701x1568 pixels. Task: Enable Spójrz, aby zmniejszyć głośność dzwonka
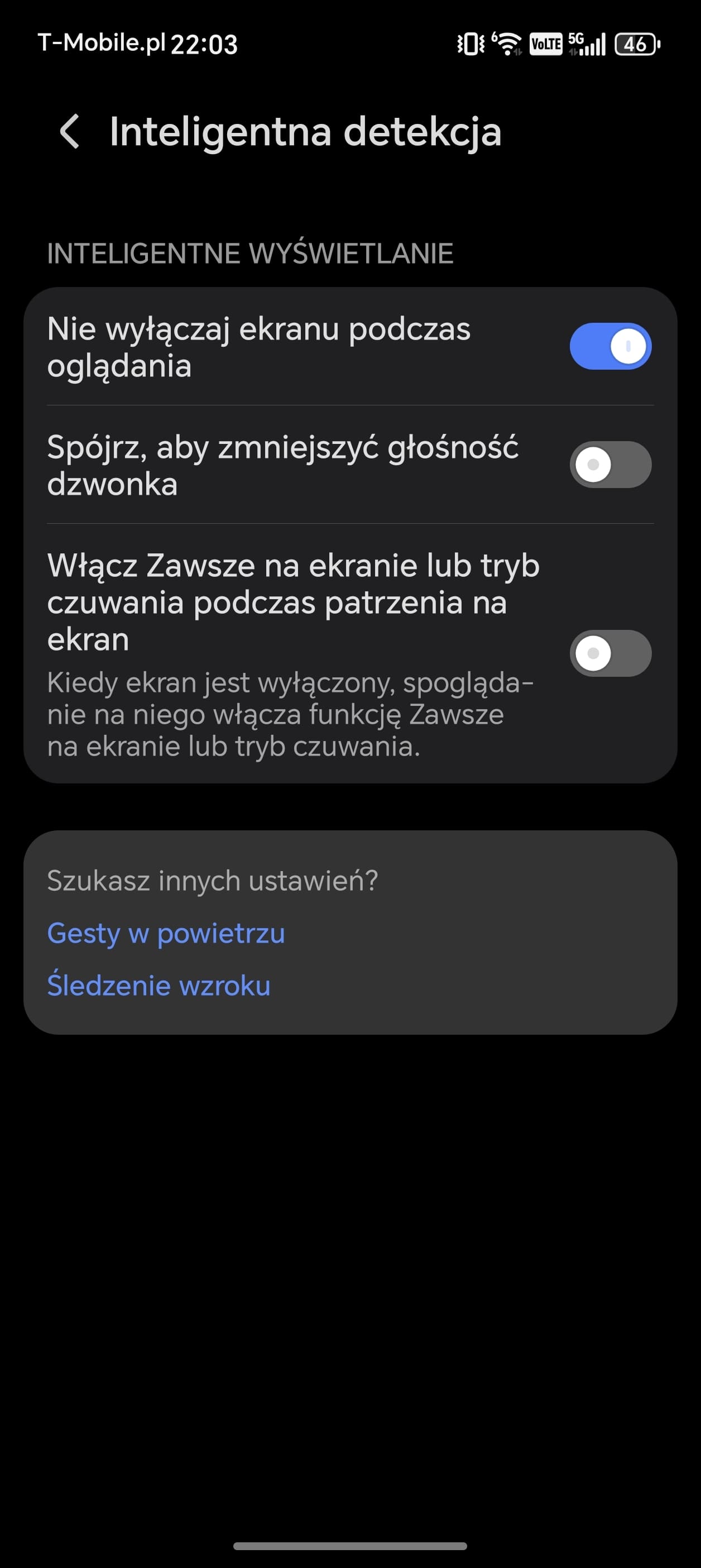pyautogui.click(x=611, y=465)
